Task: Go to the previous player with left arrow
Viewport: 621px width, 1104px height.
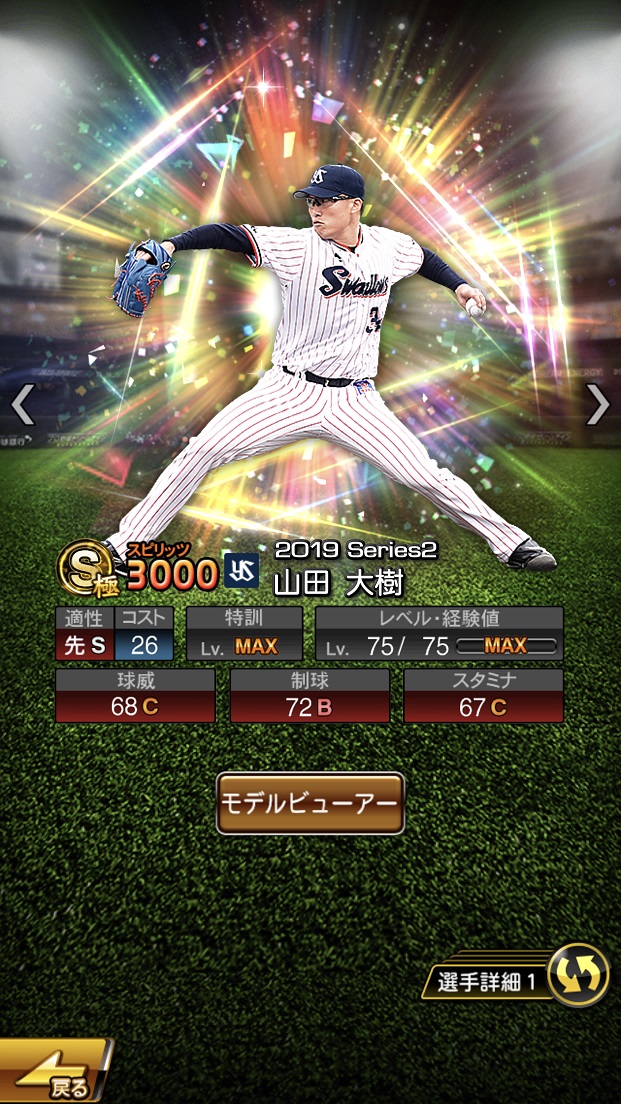Action: tap(23, 404)
